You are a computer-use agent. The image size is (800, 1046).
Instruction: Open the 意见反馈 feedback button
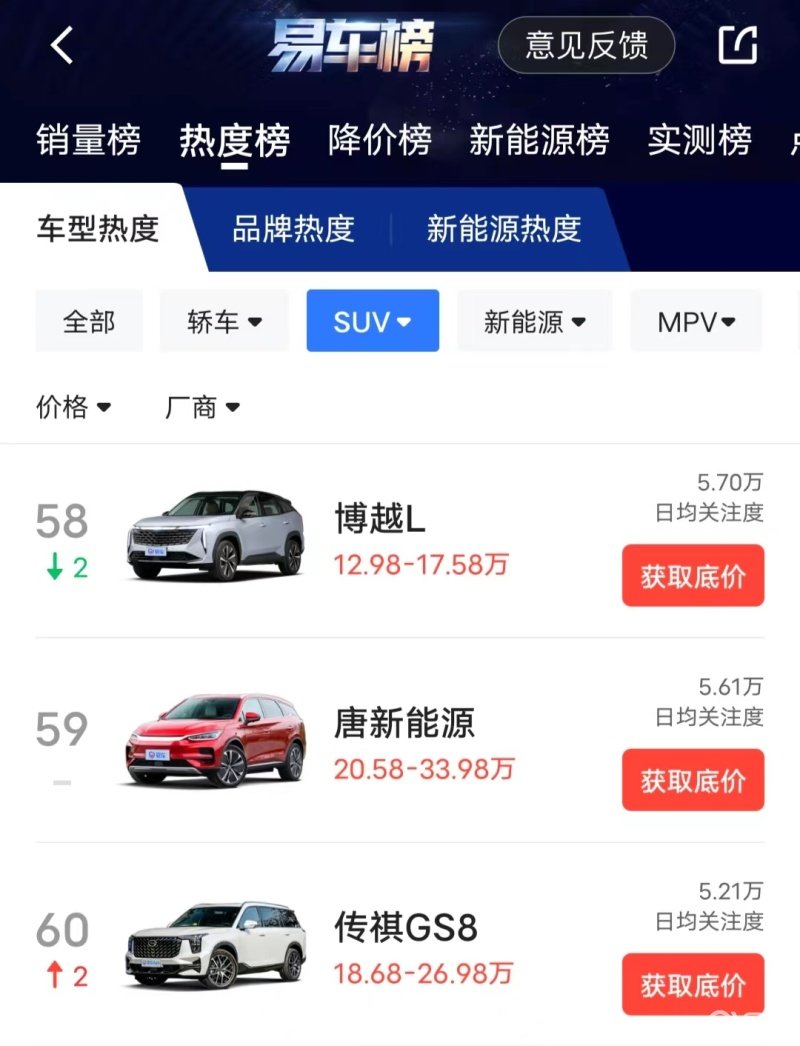pyautogui.click(x=586, y=46)
